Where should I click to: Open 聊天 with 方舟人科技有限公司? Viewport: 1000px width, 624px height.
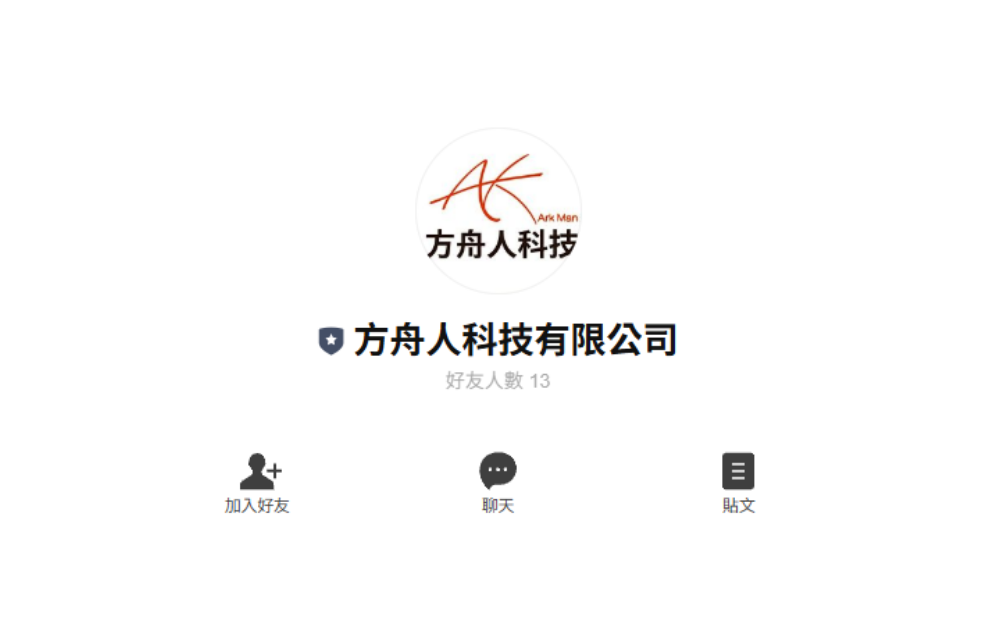[x=498, y=483]
